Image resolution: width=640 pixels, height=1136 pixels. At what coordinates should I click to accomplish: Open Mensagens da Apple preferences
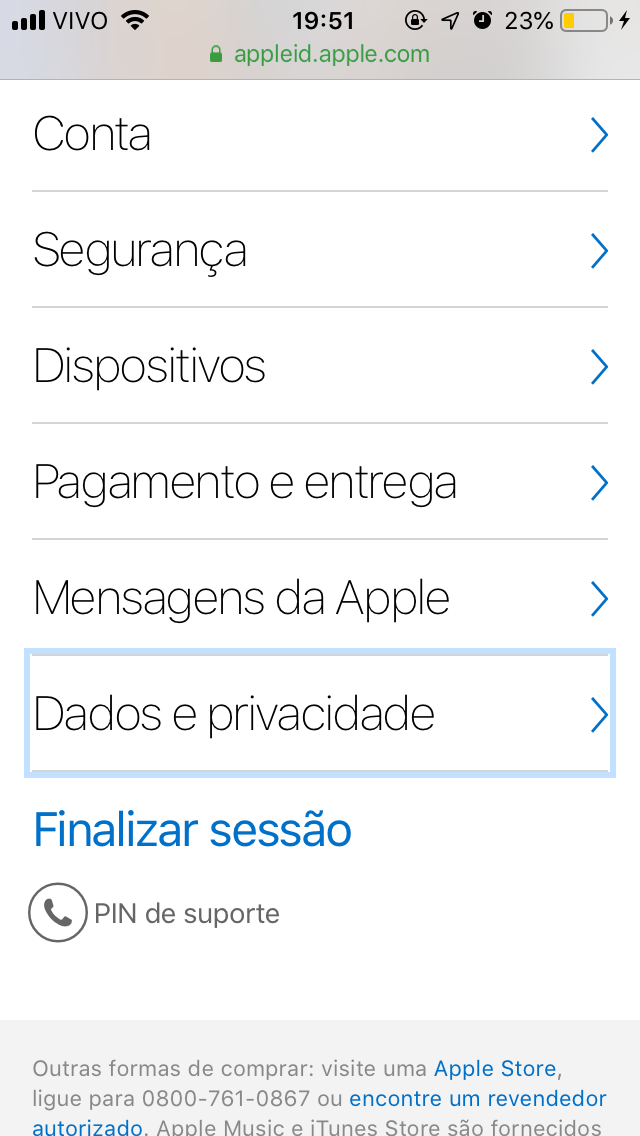coord(320,598)
